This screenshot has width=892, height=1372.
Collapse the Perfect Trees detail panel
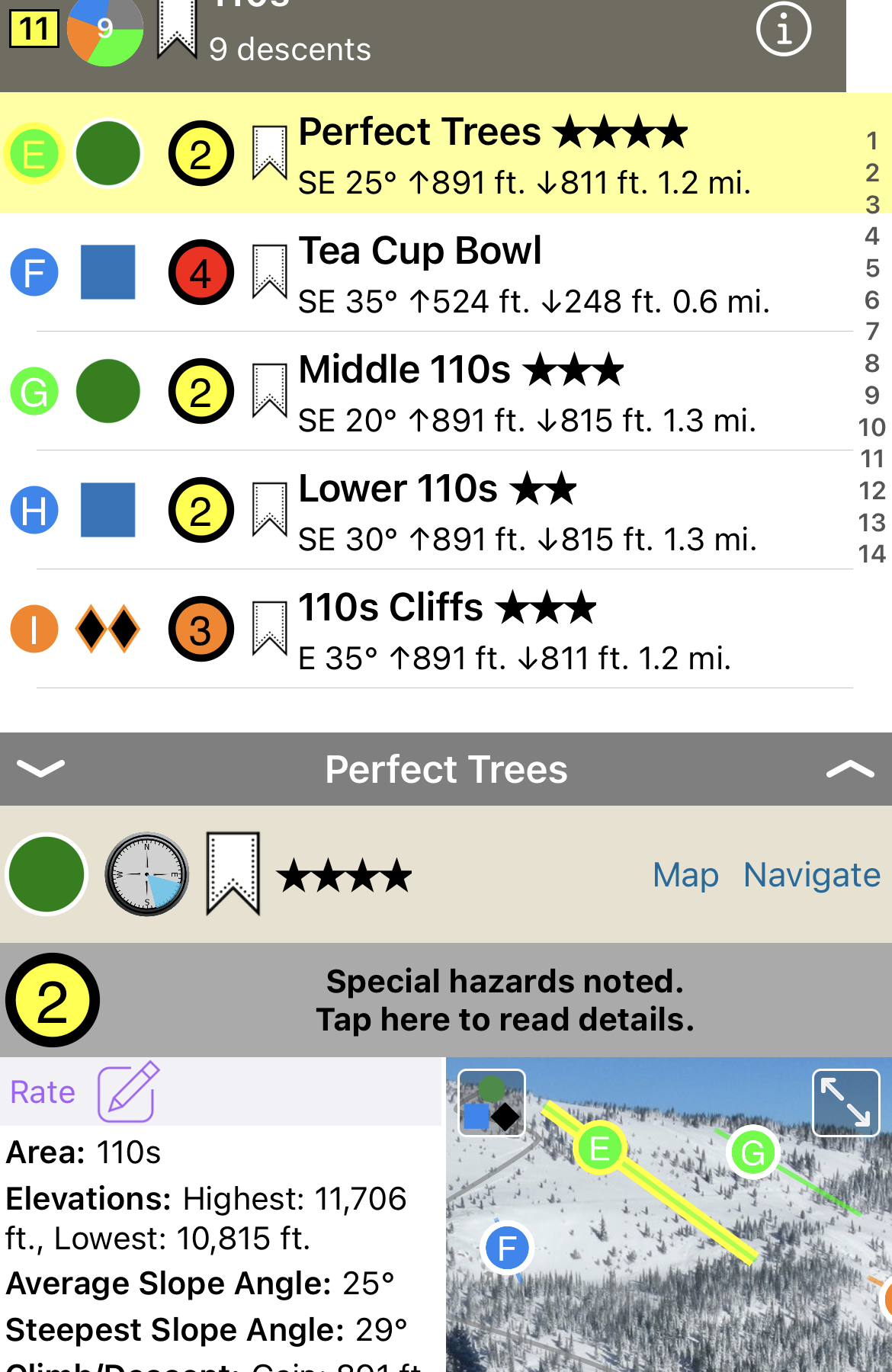point(40,768)
